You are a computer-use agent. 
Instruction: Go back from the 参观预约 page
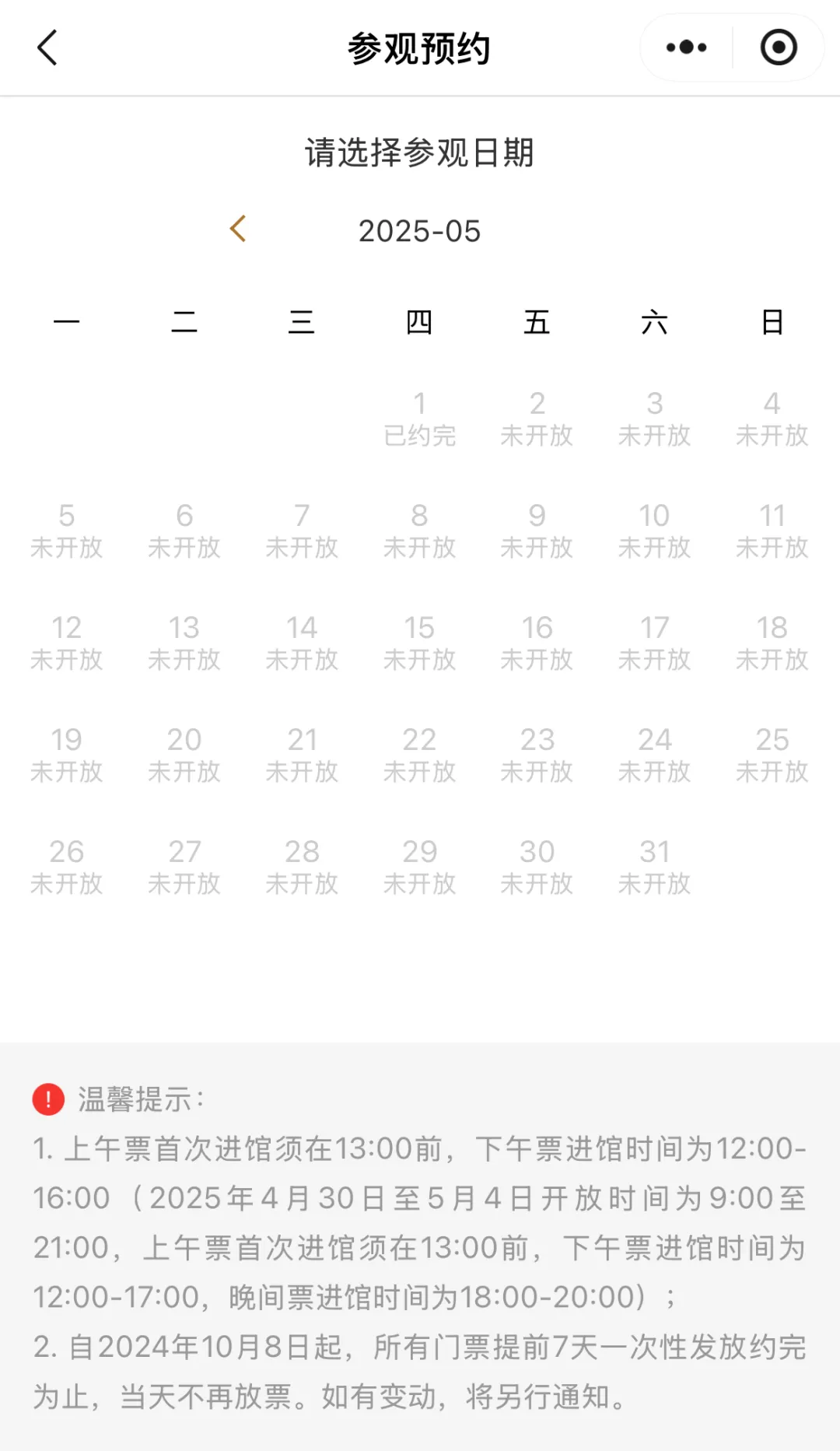48,48
